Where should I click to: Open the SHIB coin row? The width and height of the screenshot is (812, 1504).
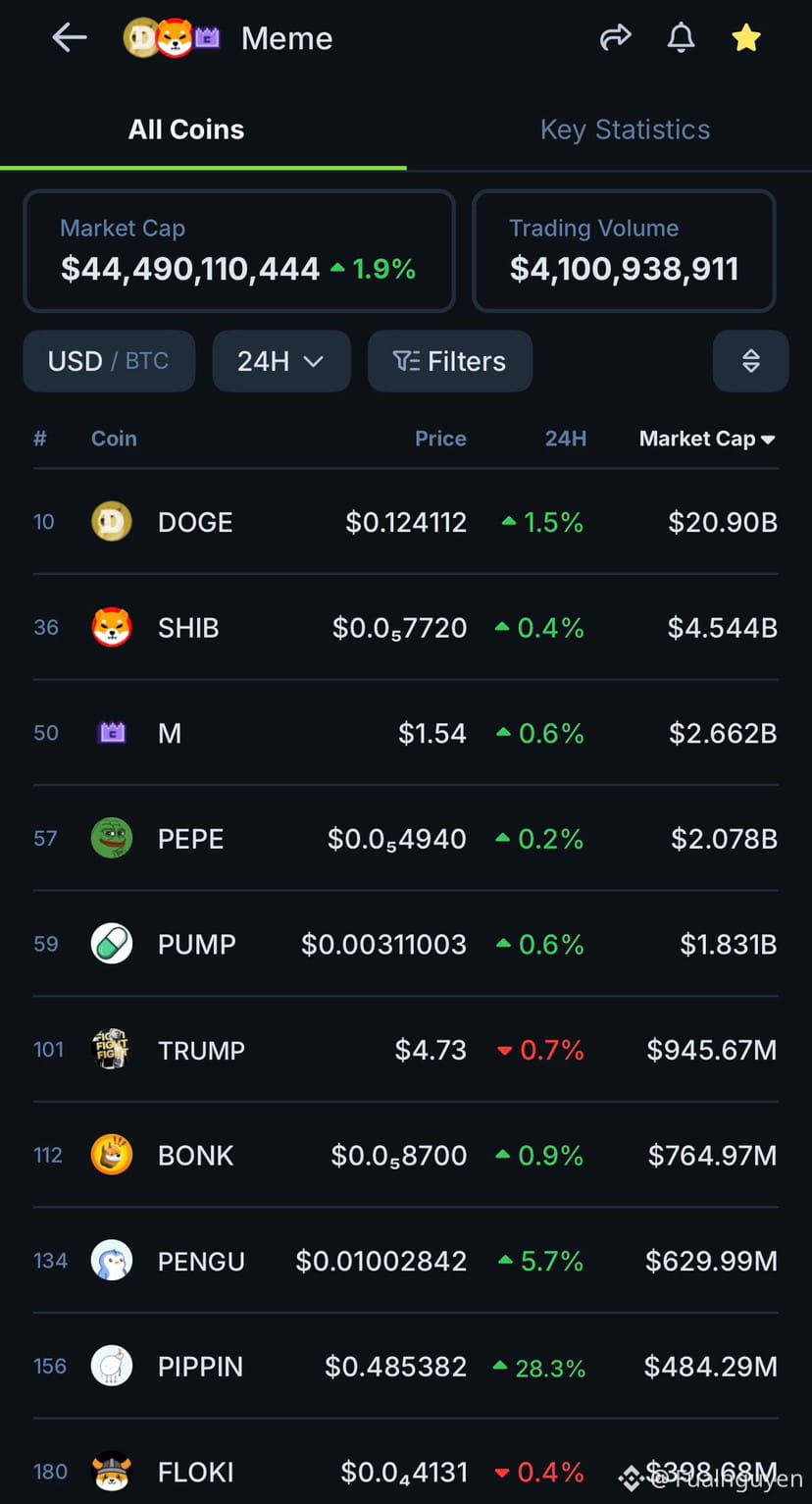pos(188,628)
